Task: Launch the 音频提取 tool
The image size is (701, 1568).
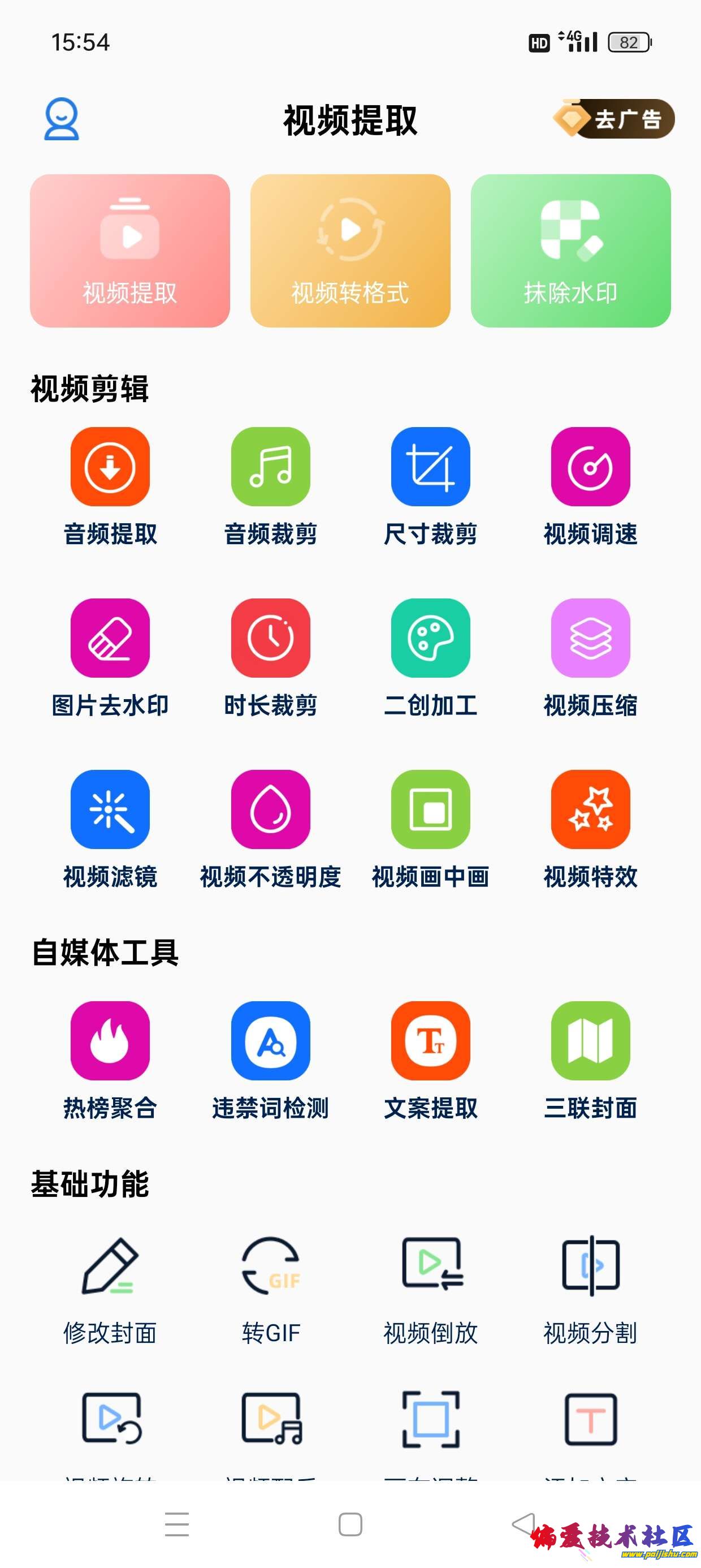Action: click(110, 467)
